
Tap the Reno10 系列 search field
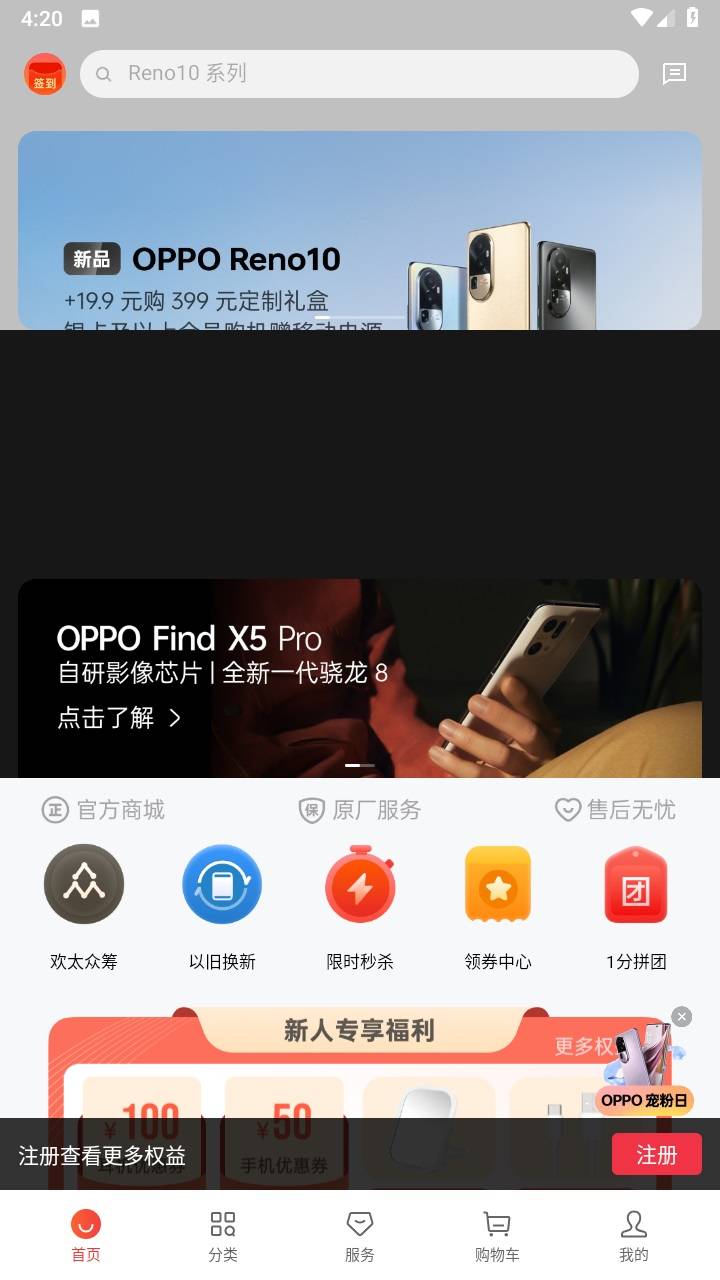click(360, 74)
